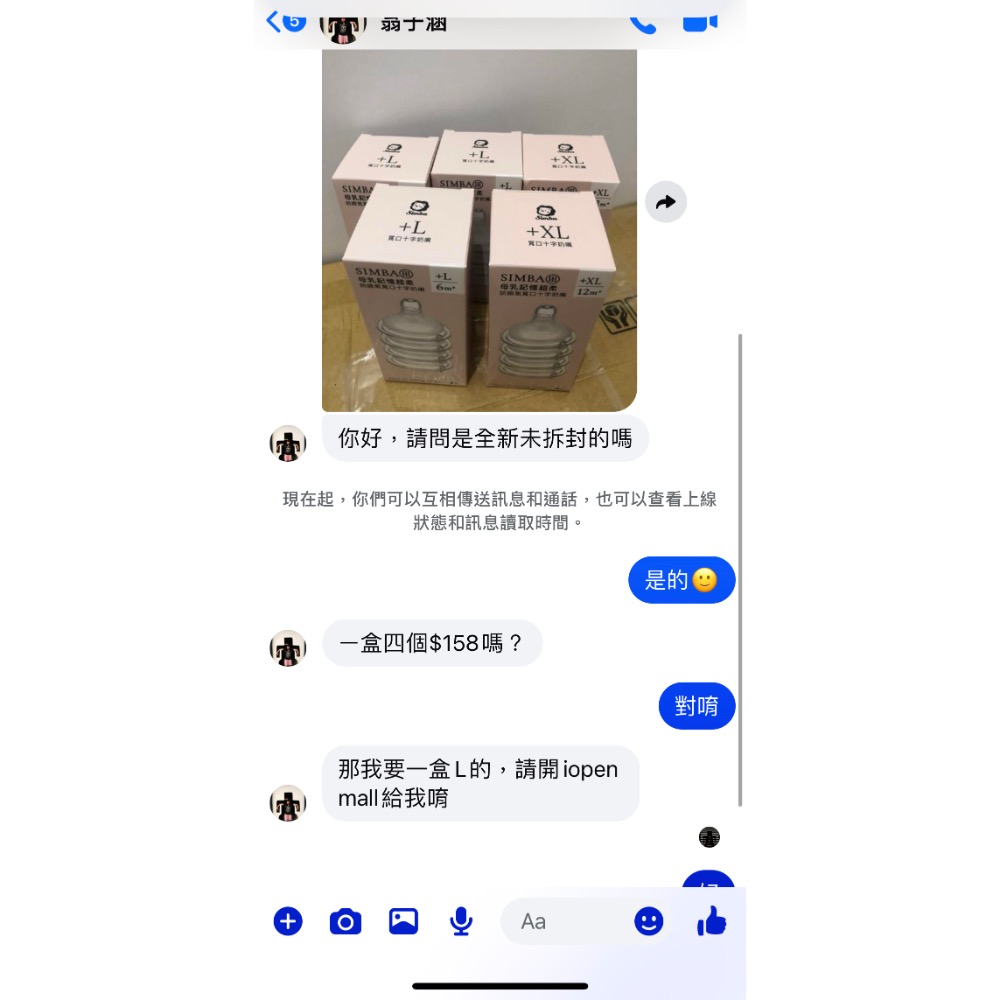Start a video call with this contact

click(701, 22)
